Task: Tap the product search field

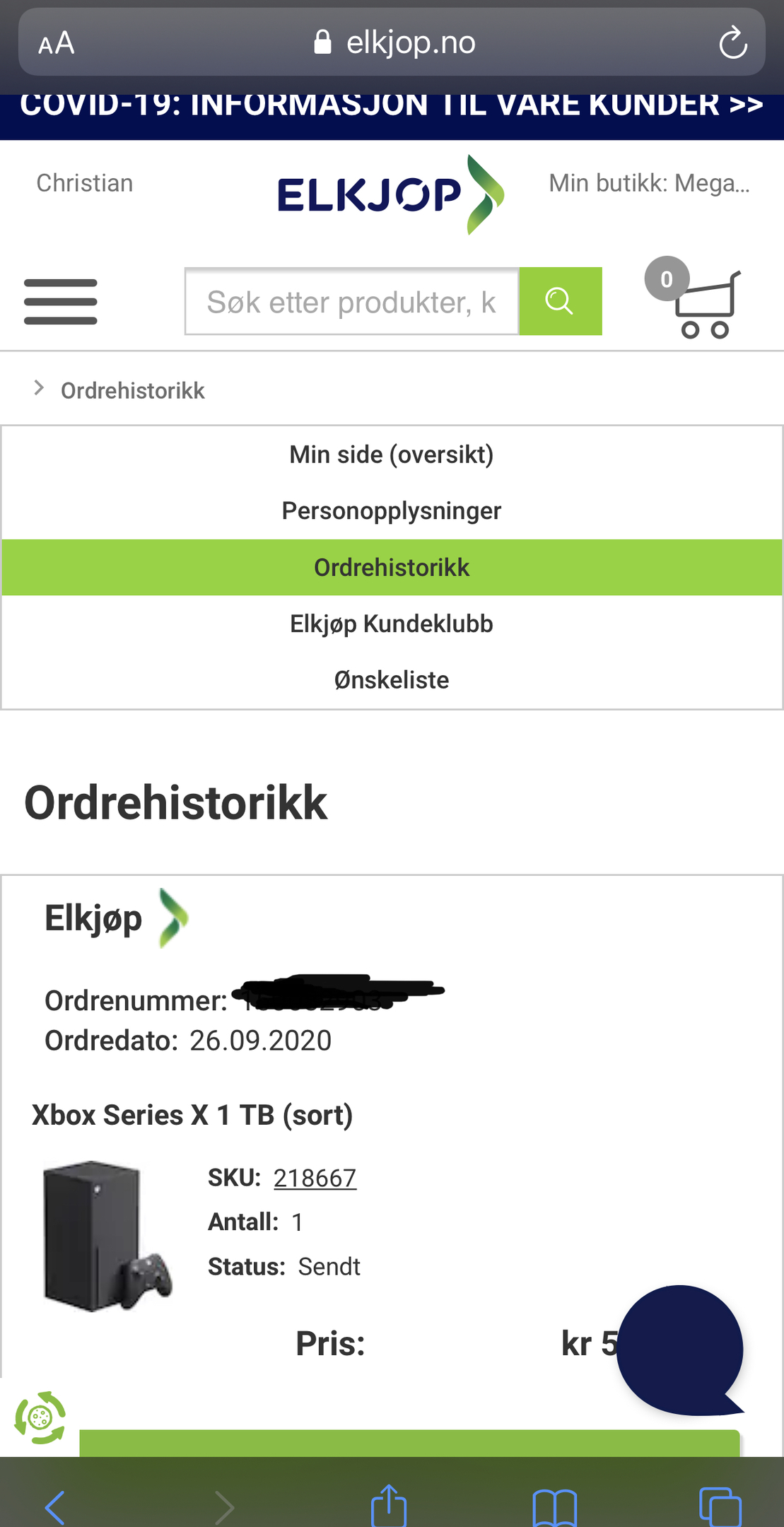Action: click(352, 302)
